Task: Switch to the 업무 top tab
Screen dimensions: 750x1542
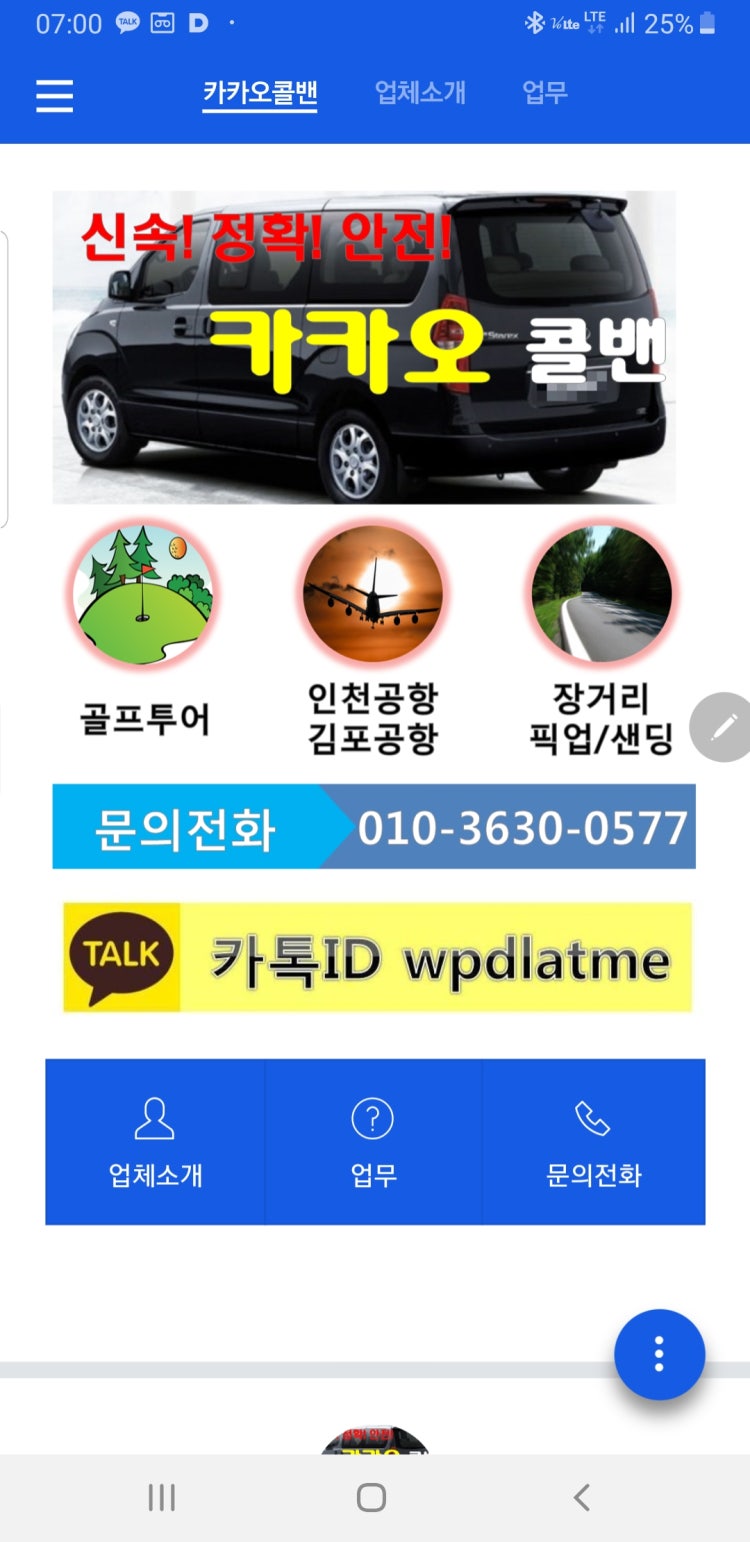Action: 545,93
